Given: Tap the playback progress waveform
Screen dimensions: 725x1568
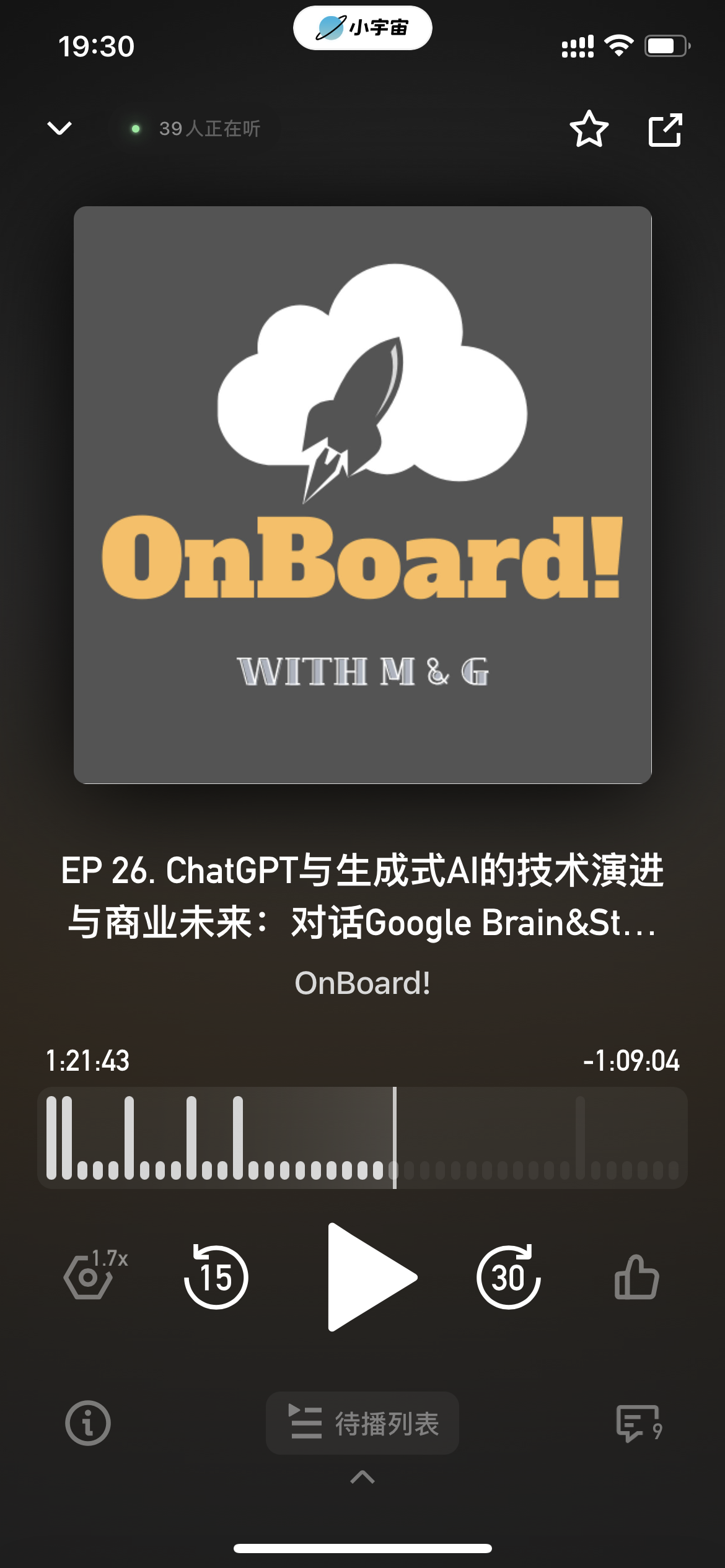Looking at the screenshot, I should (x=362, y=1138).
